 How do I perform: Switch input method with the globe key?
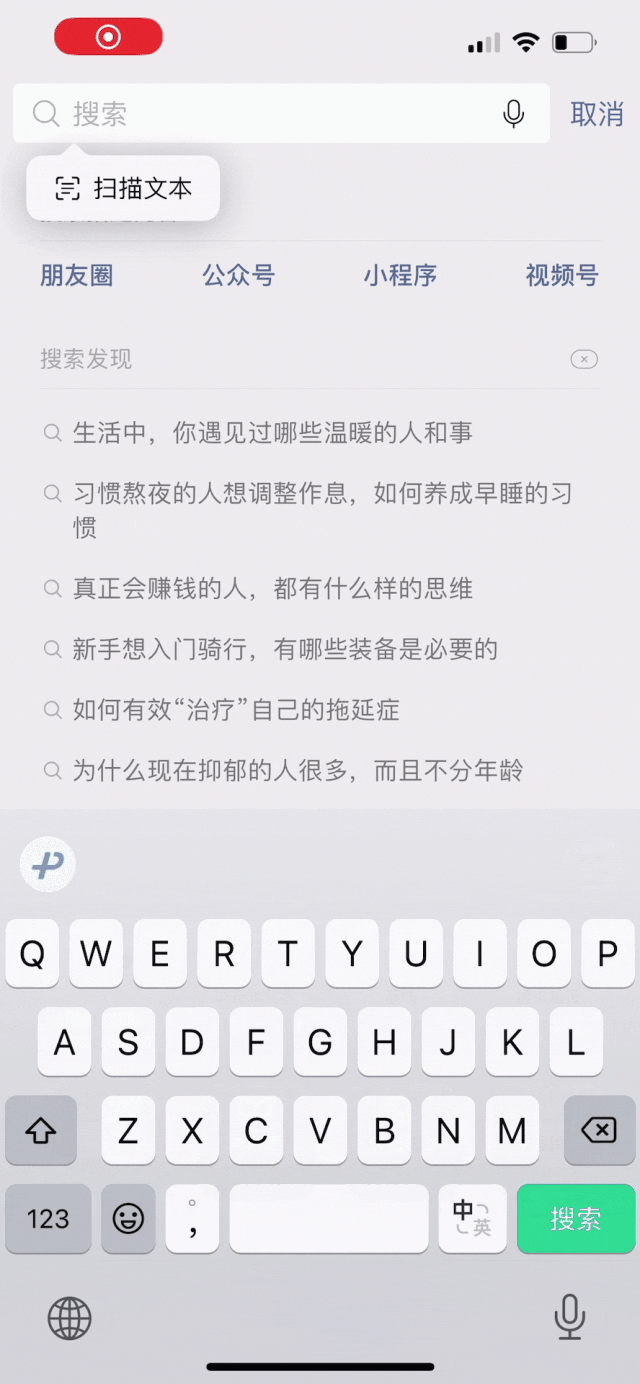click(x=70, y=1318)
